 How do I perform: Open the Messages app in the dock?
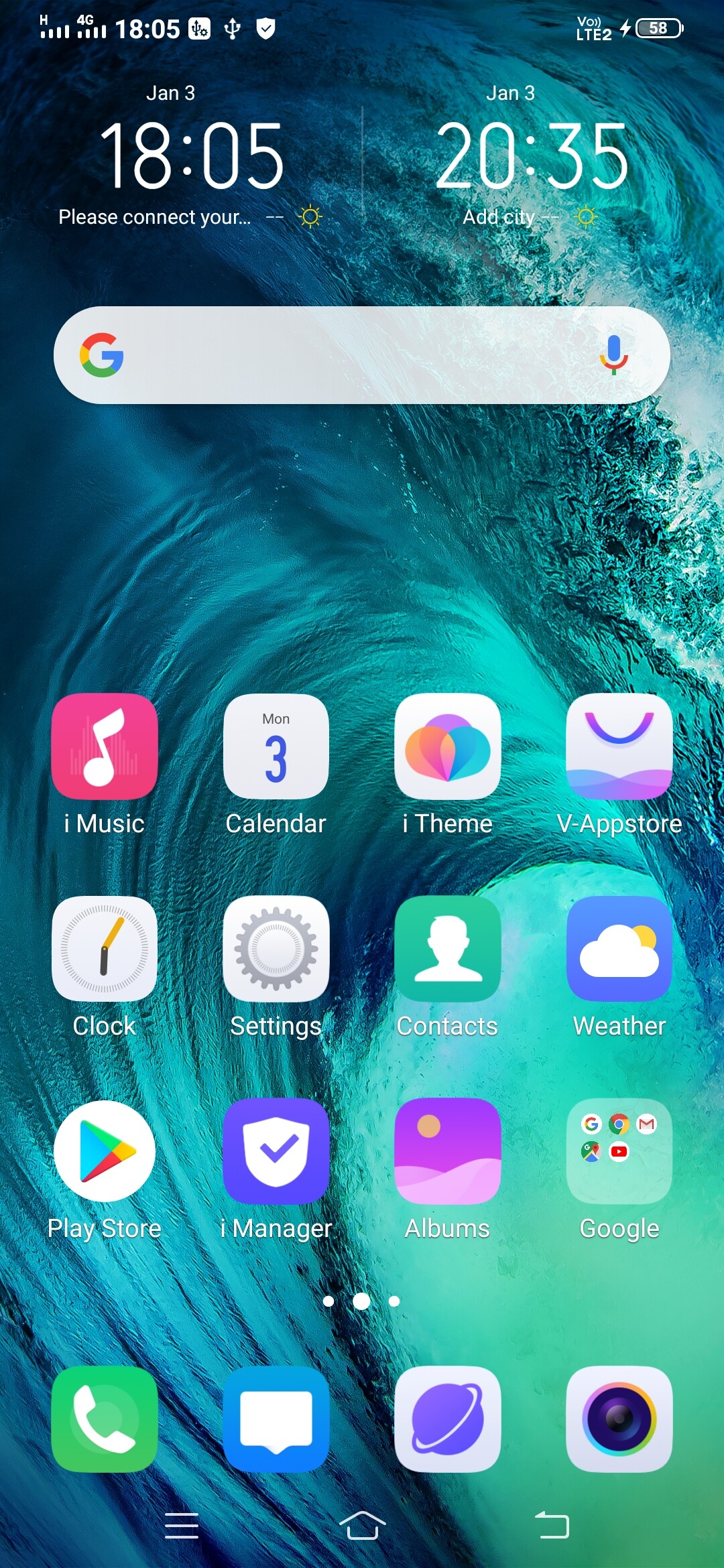(276, 1419)
